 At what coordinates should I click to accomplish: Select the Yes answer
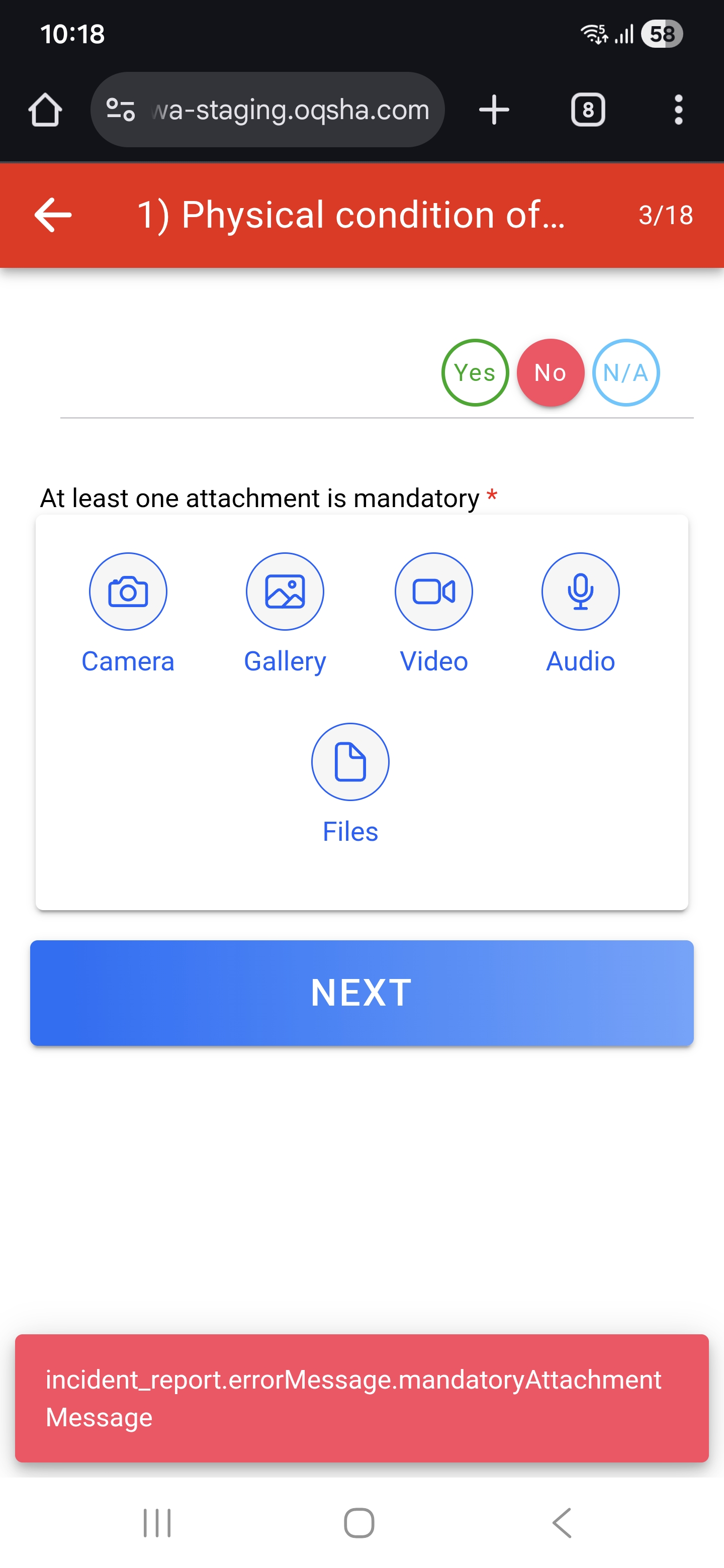[475, 372]
